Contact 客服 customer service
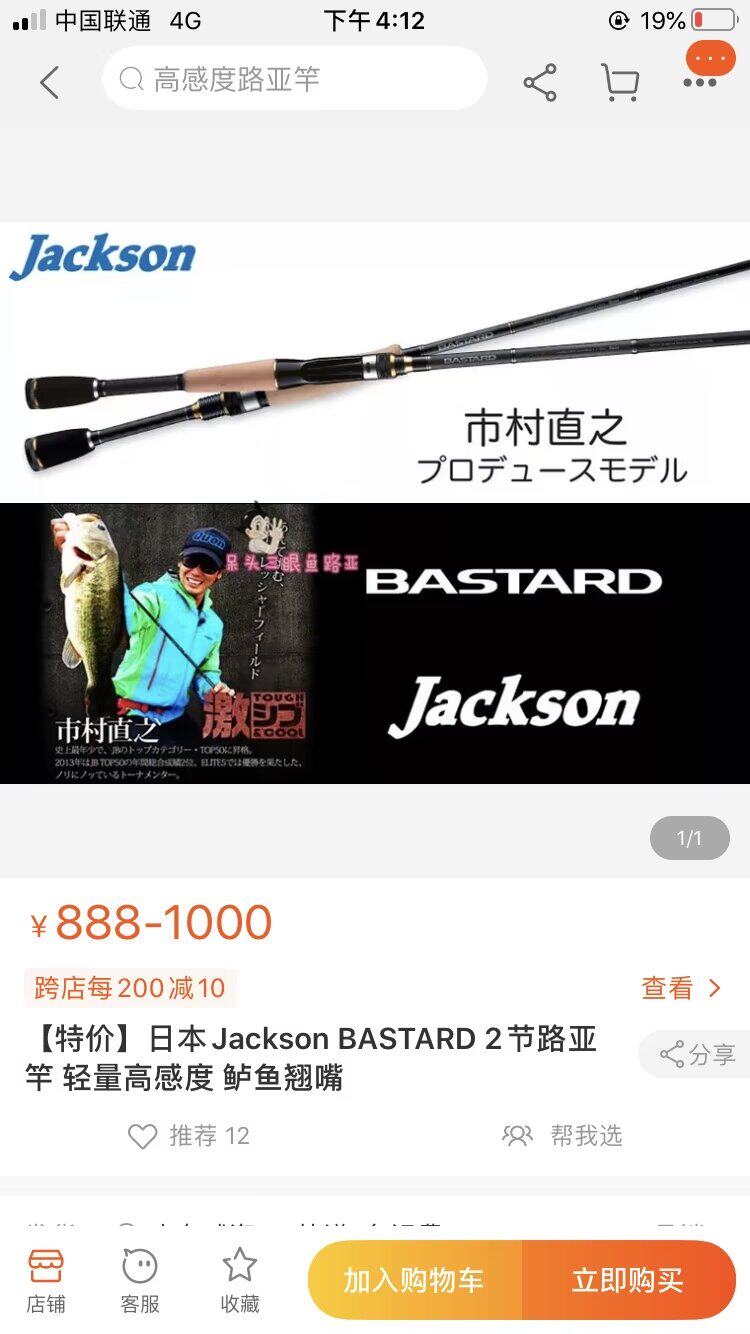The image size is (750, 1334). [x=140, y=1280]
